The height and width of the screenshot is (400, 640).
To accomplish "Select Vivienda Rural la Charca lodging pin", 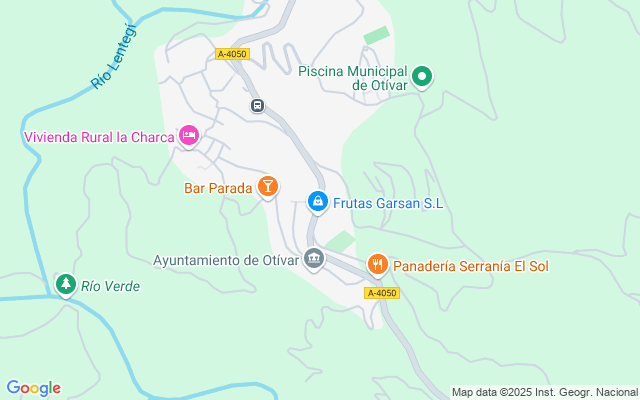I will pos(188,136).
